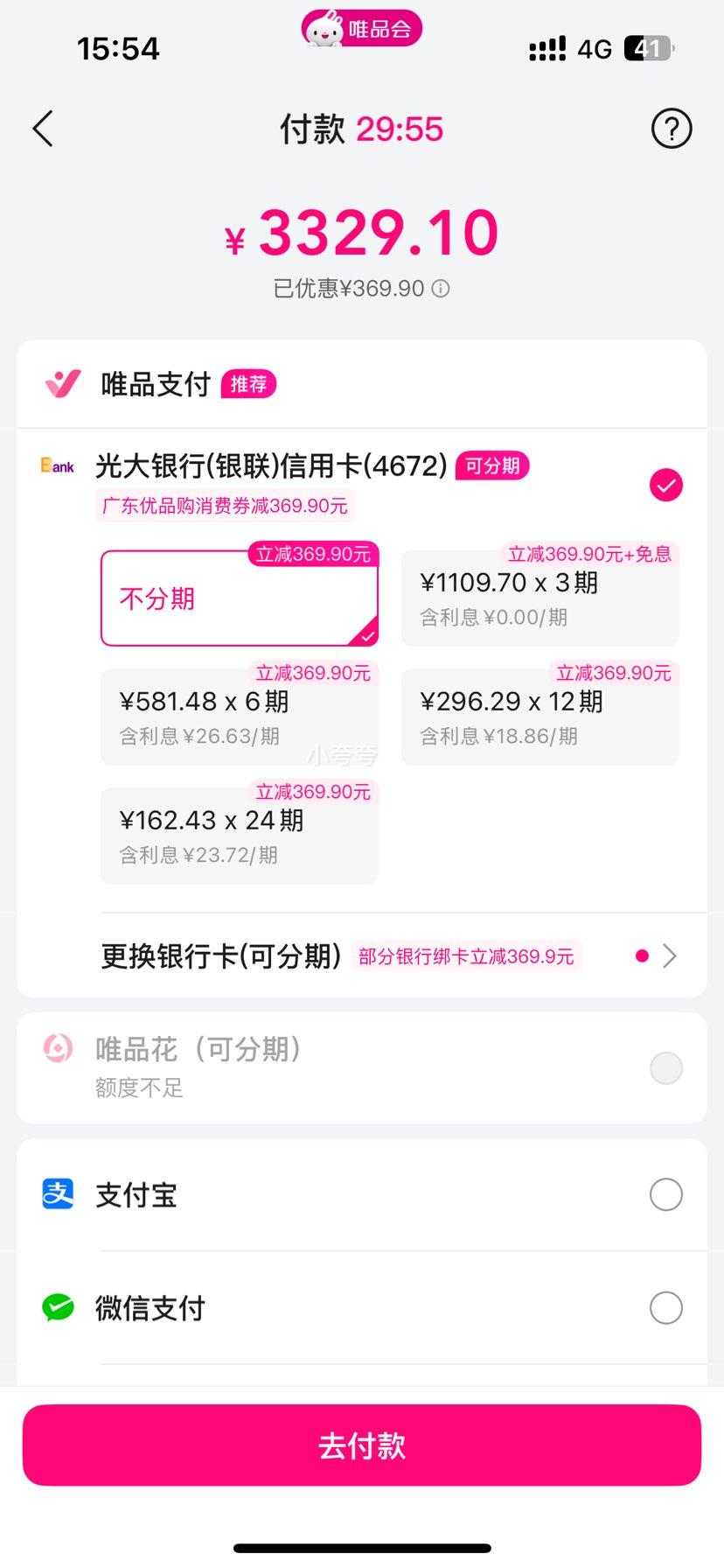Tap the back arrow at top left
This screenshot has height=1568, width=724.
pos(42,128)
